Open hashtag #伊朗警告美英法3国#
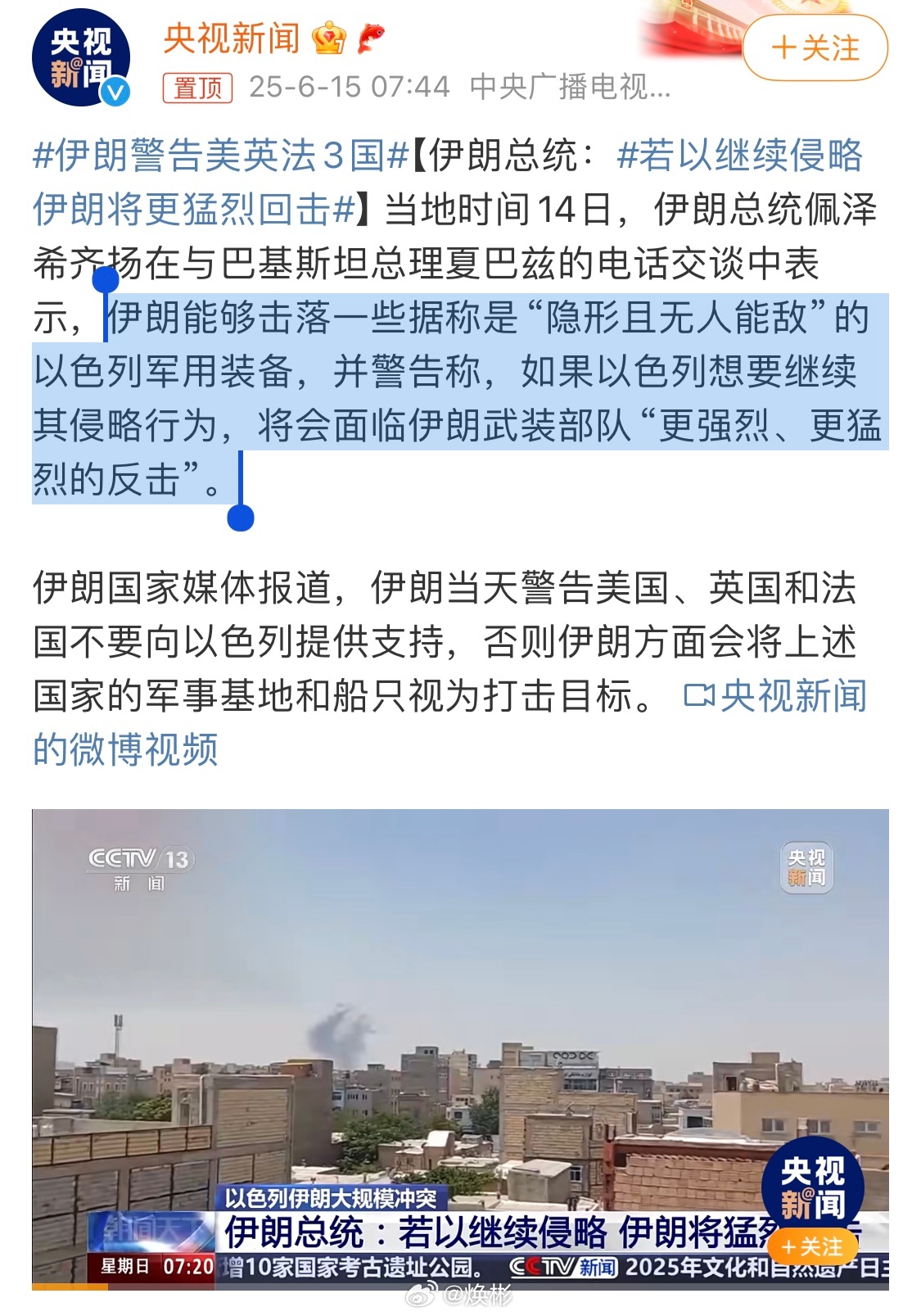Viewport: 921px width, 1316px height. [220, 155]
